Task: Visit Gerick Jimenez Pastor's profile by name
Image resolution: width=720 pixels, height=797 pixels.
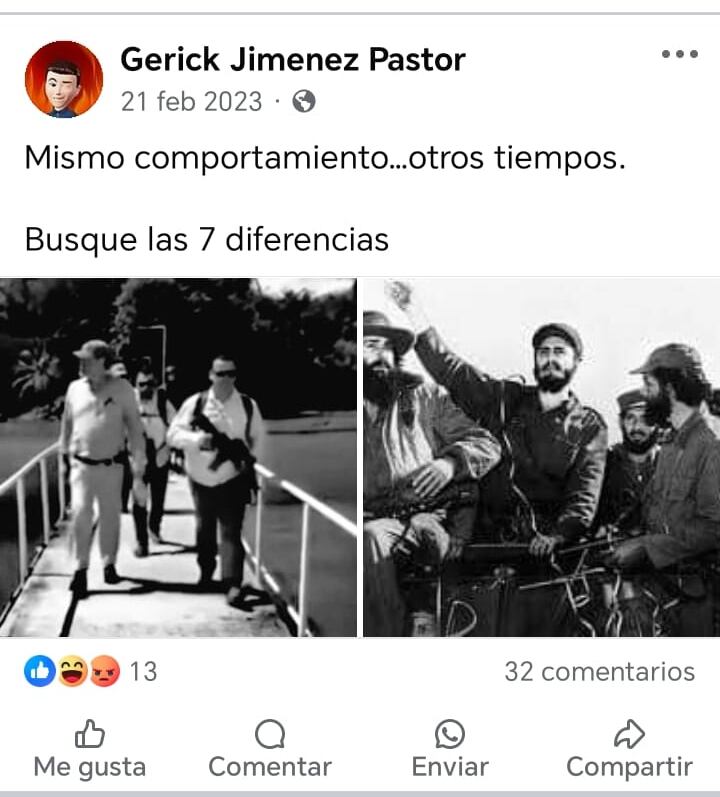Action: 292,60
